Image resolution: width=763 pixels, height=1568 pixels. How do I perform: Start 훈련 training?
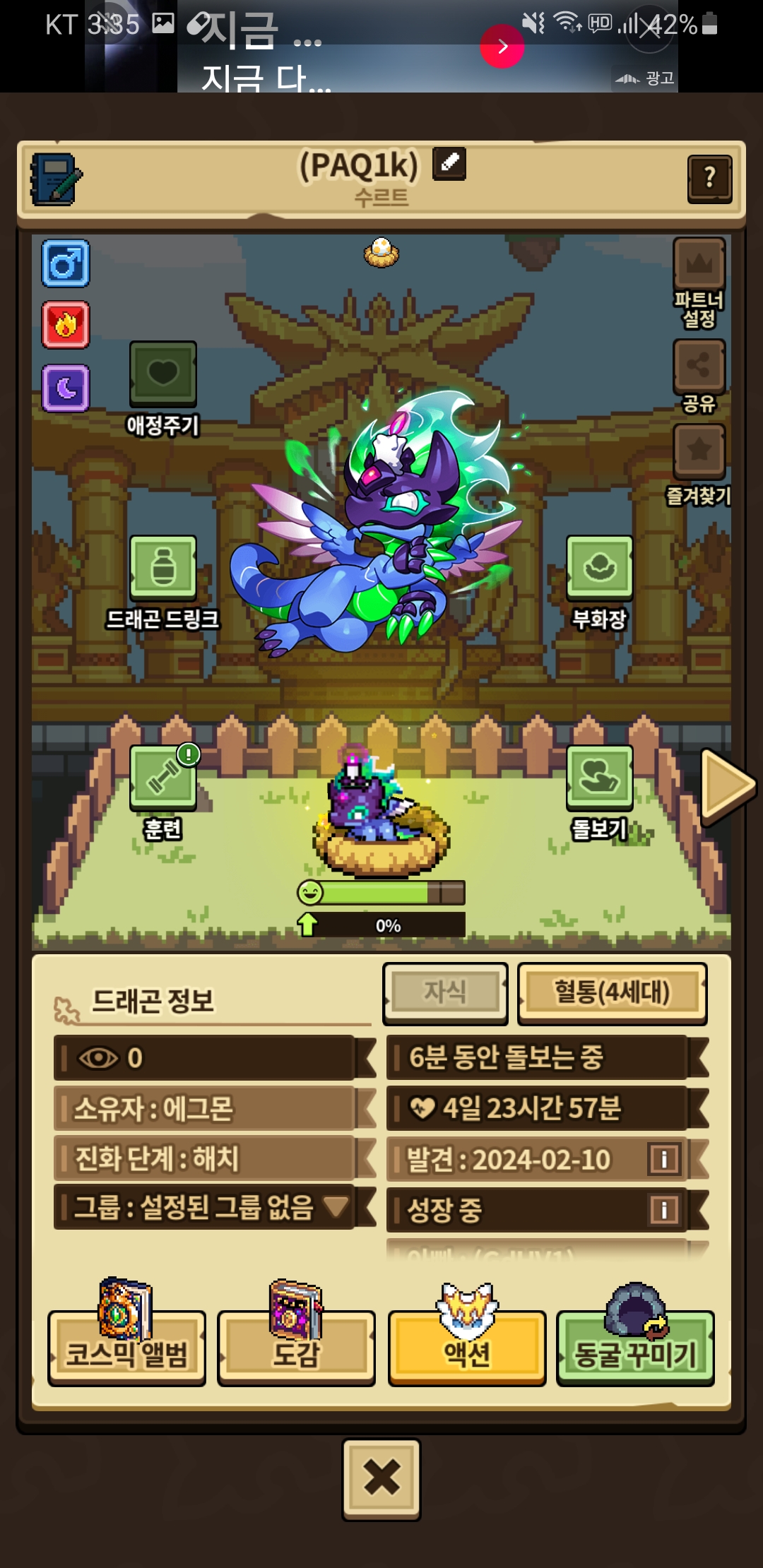tap(162, 777)
